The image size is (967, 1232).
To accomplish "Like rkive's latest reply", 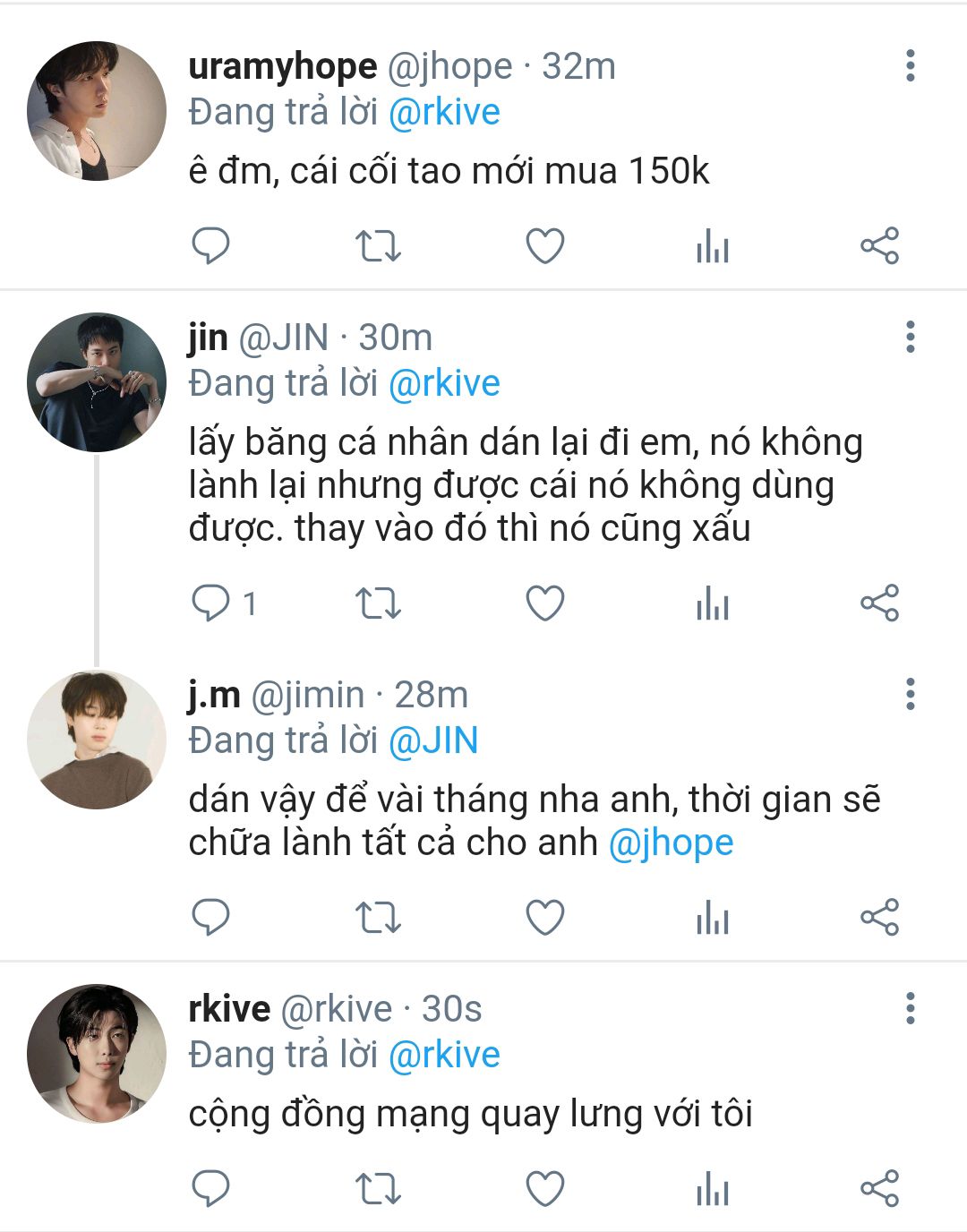I will [x=544, y=1189].
